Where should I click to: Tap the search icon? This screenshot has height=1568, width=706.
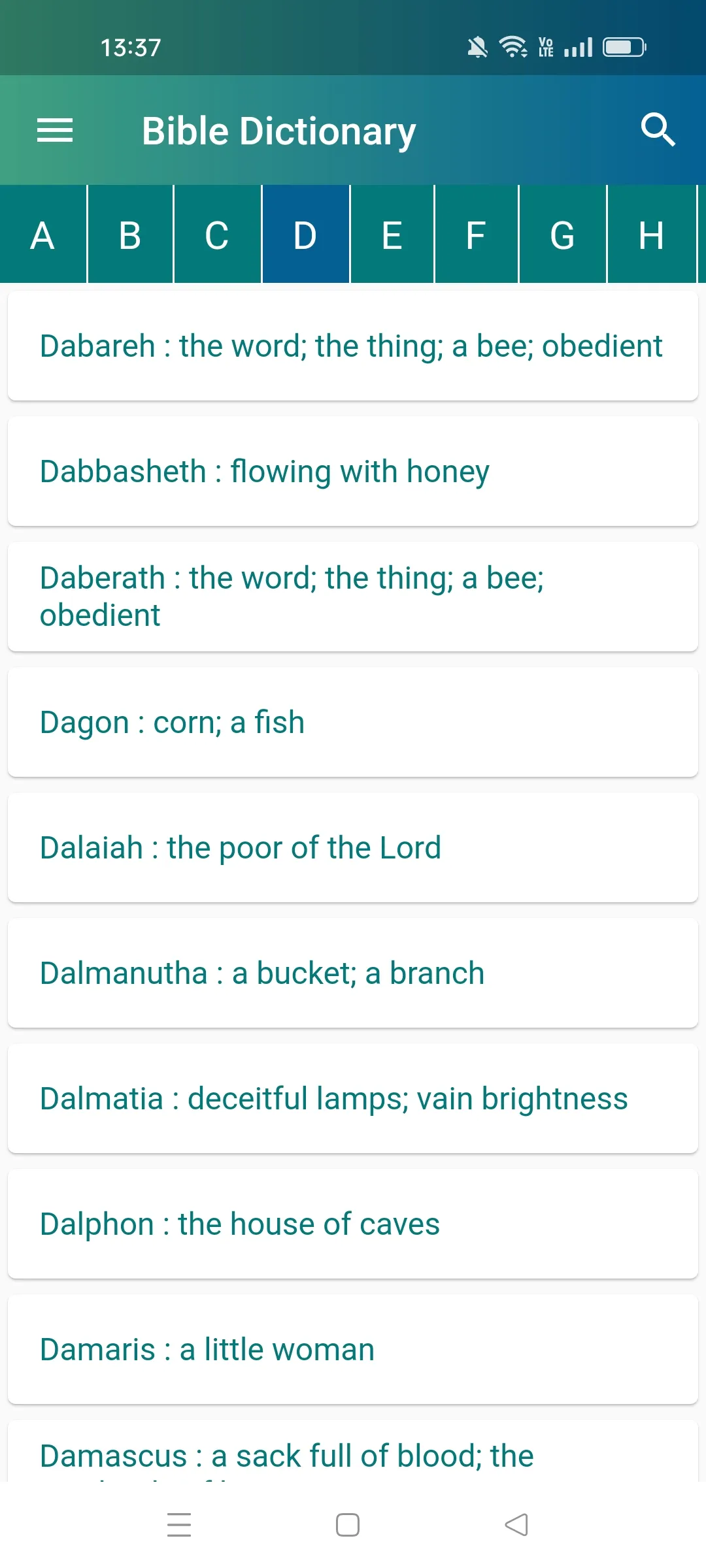coord(658,131)
